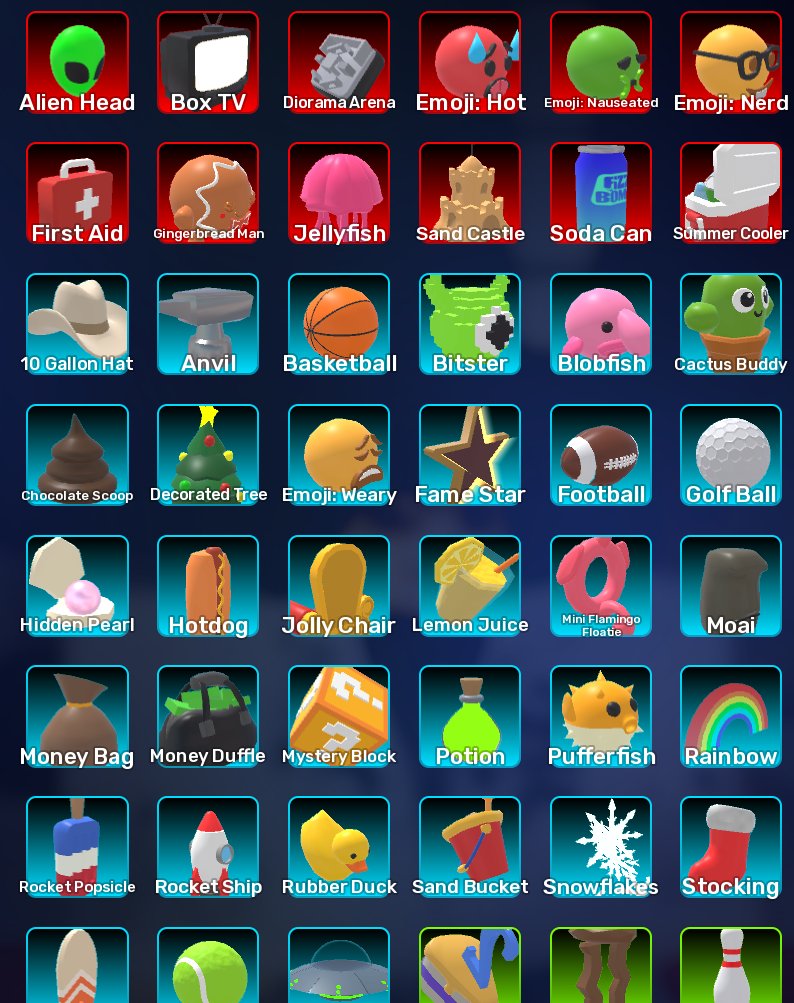Select the Basketball tile
Screen dimensions: 794x1003
[x=339, y=324]
